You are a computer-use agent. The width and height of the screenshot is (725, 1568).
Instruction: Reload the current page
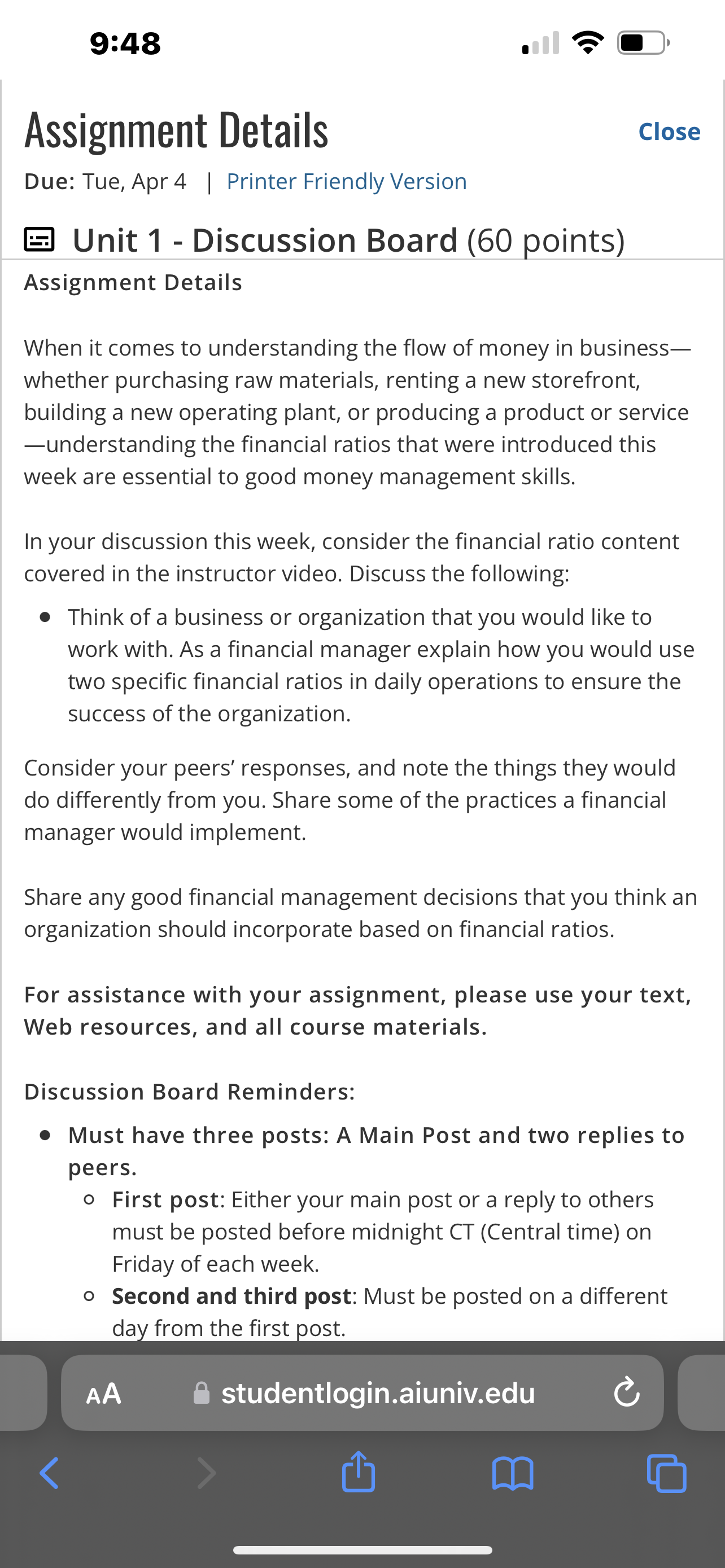[626, 1392]
